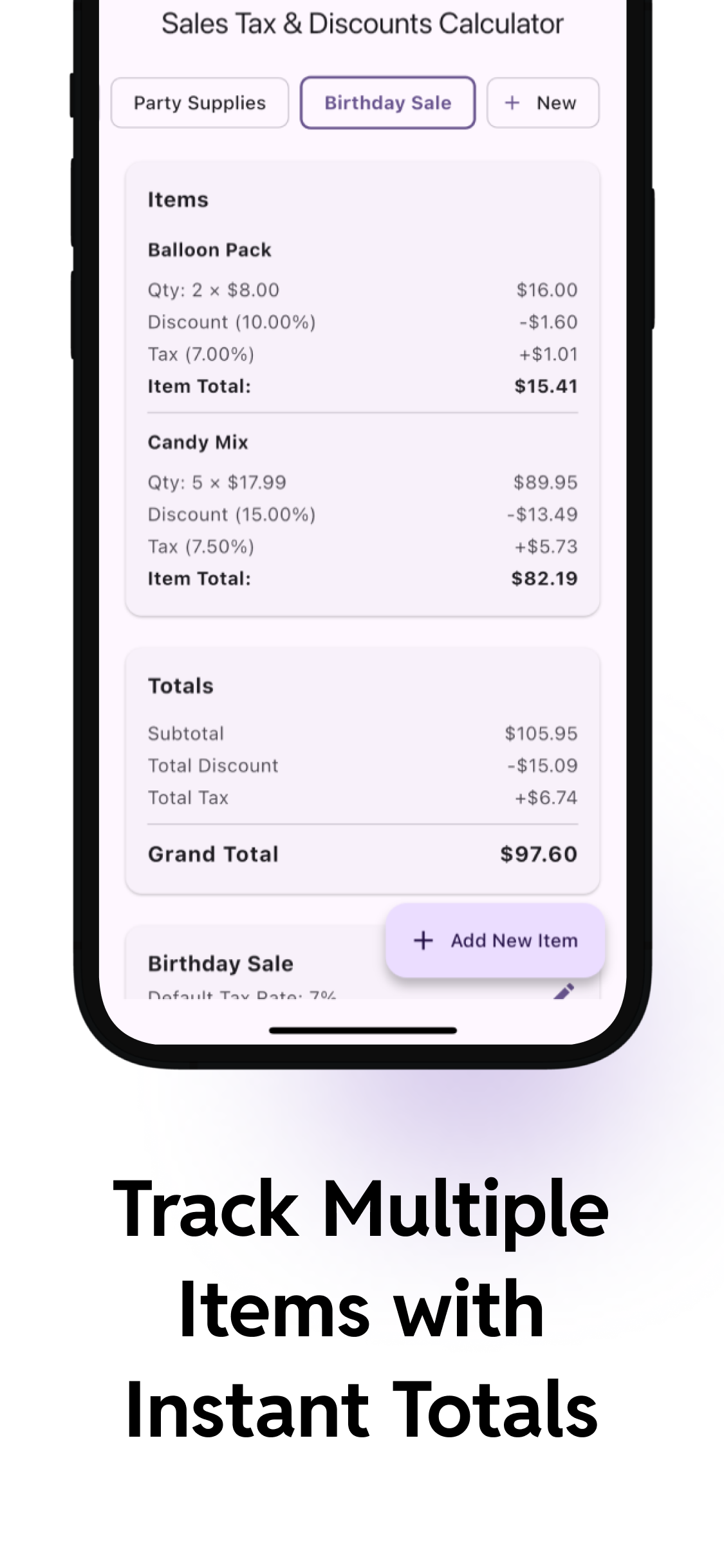
Task: Select the Balloon Pack item entry
Action: coord(209,250)
